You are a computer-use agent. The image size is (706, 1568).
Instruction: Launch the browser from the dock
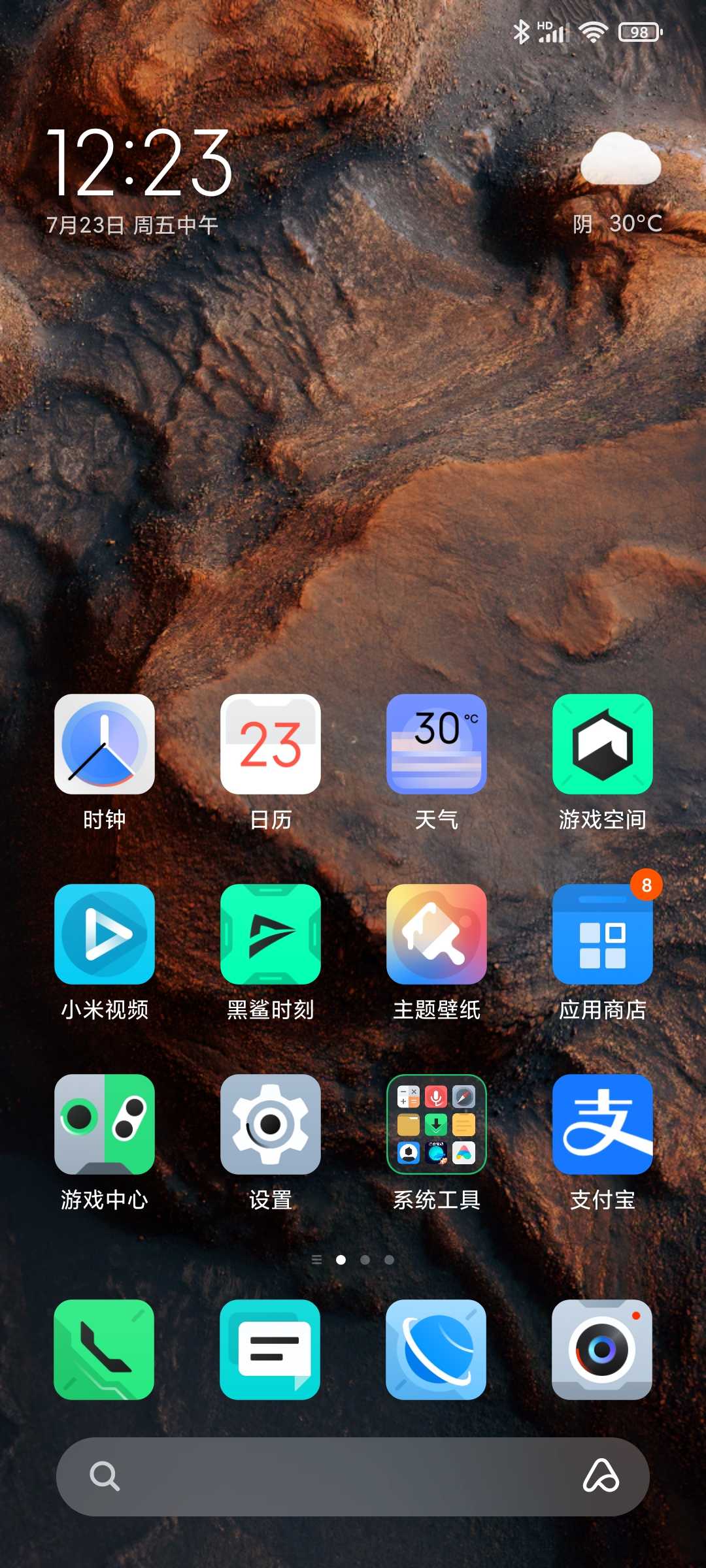(436, 1350)
